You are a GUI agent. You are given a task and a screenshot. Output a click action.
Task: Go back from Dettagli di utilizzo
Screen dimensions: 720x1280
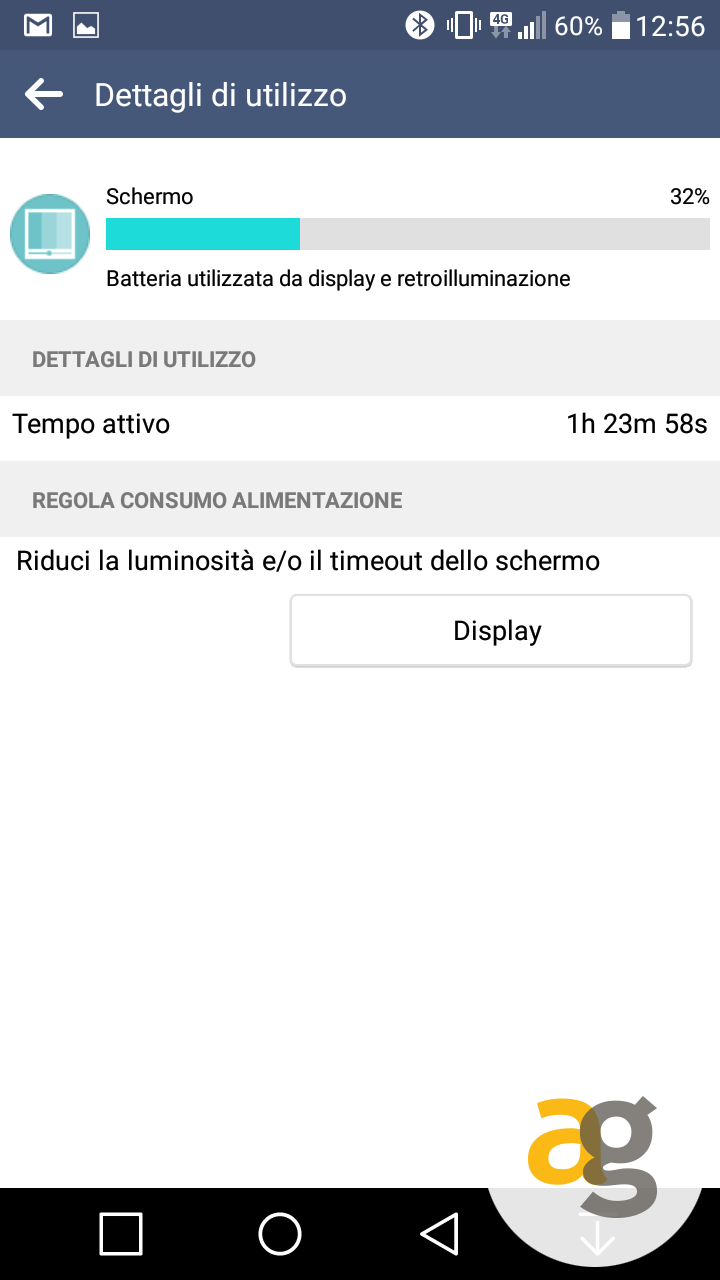point(43,95)
